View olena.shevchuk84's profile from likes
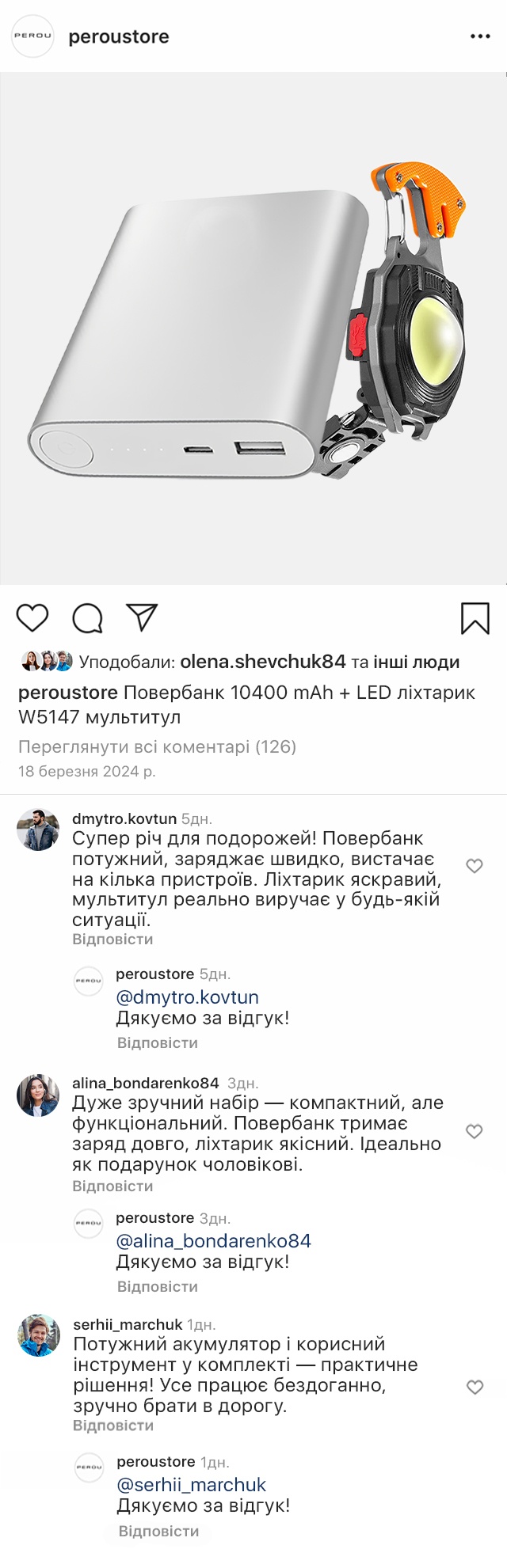507x1568 pixels. pos(263,662)
